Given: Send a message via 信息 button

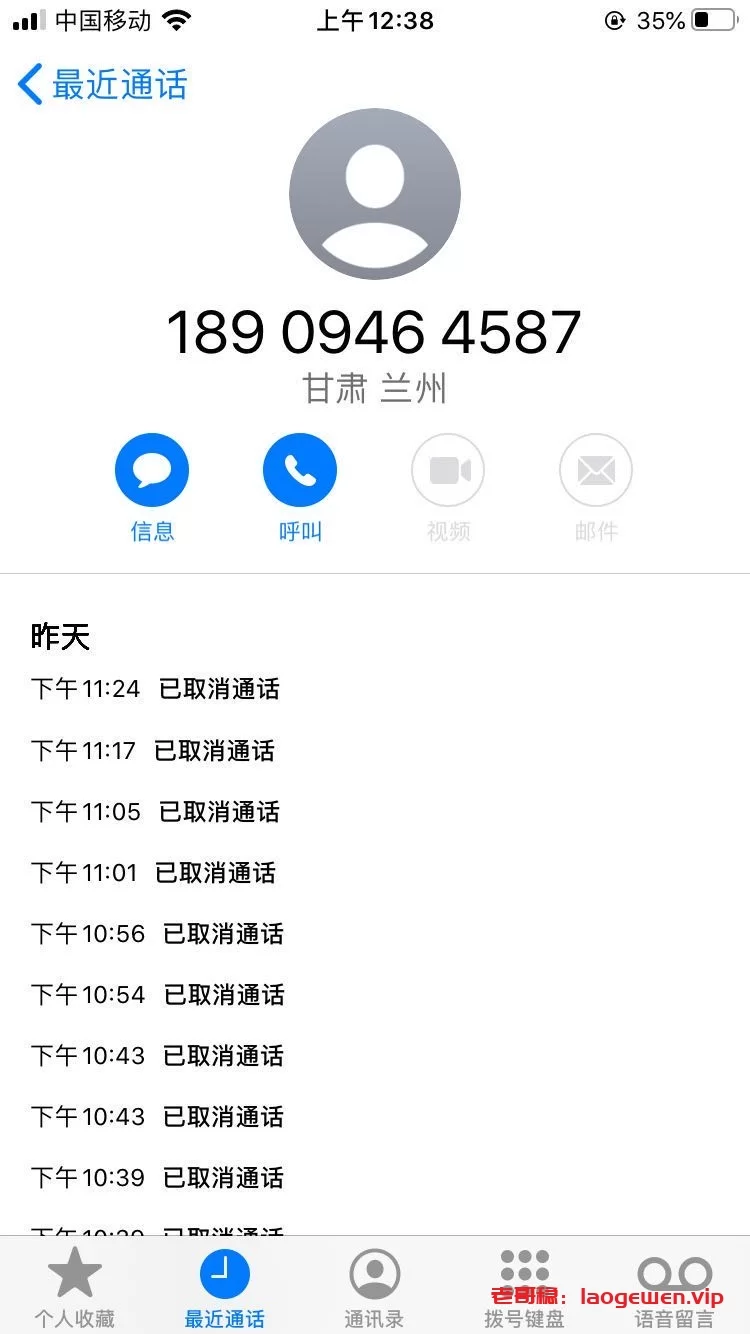Looking at the screenshot, I should [x=152, y=471].
